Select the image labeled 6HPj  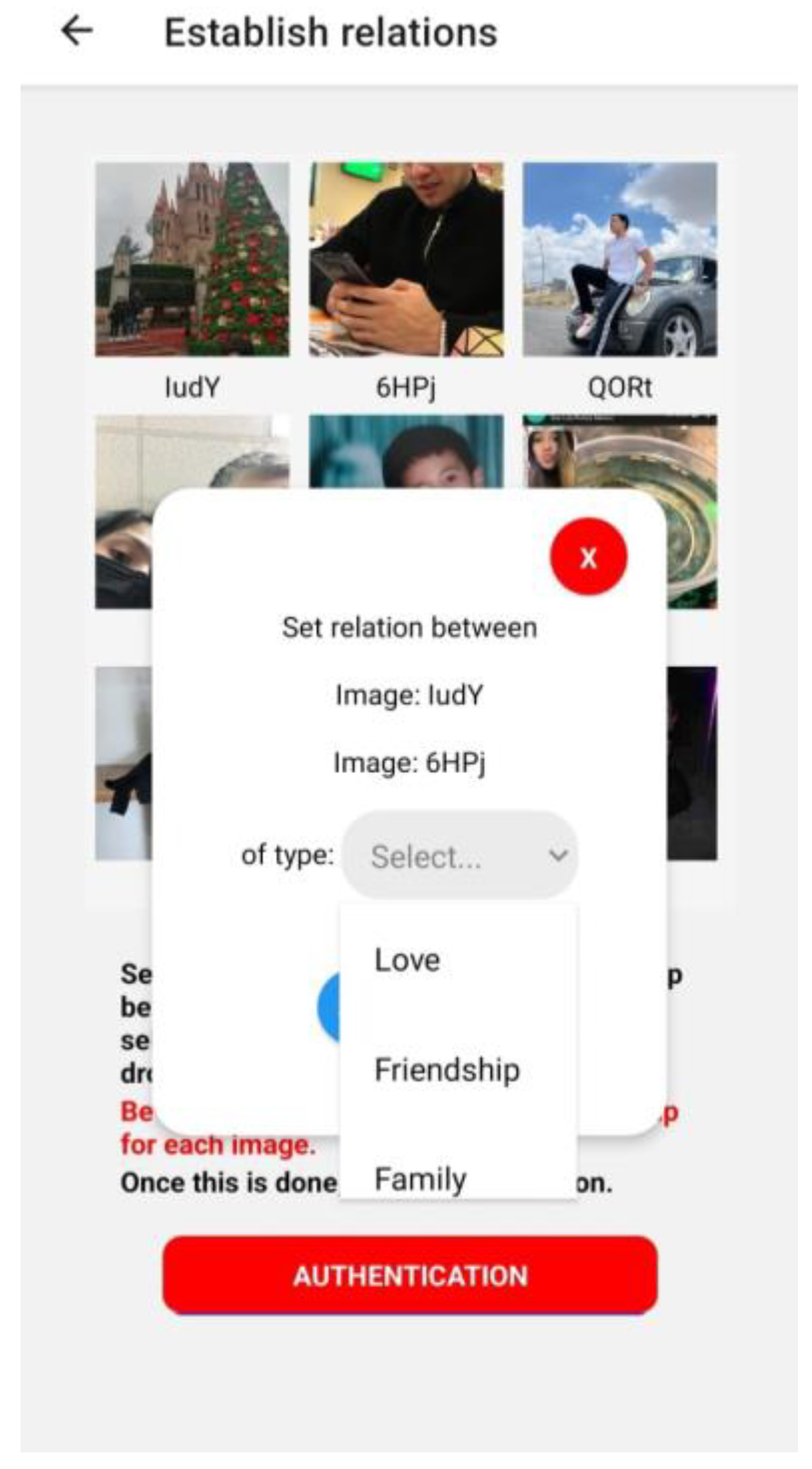click(x=406, y=259)
